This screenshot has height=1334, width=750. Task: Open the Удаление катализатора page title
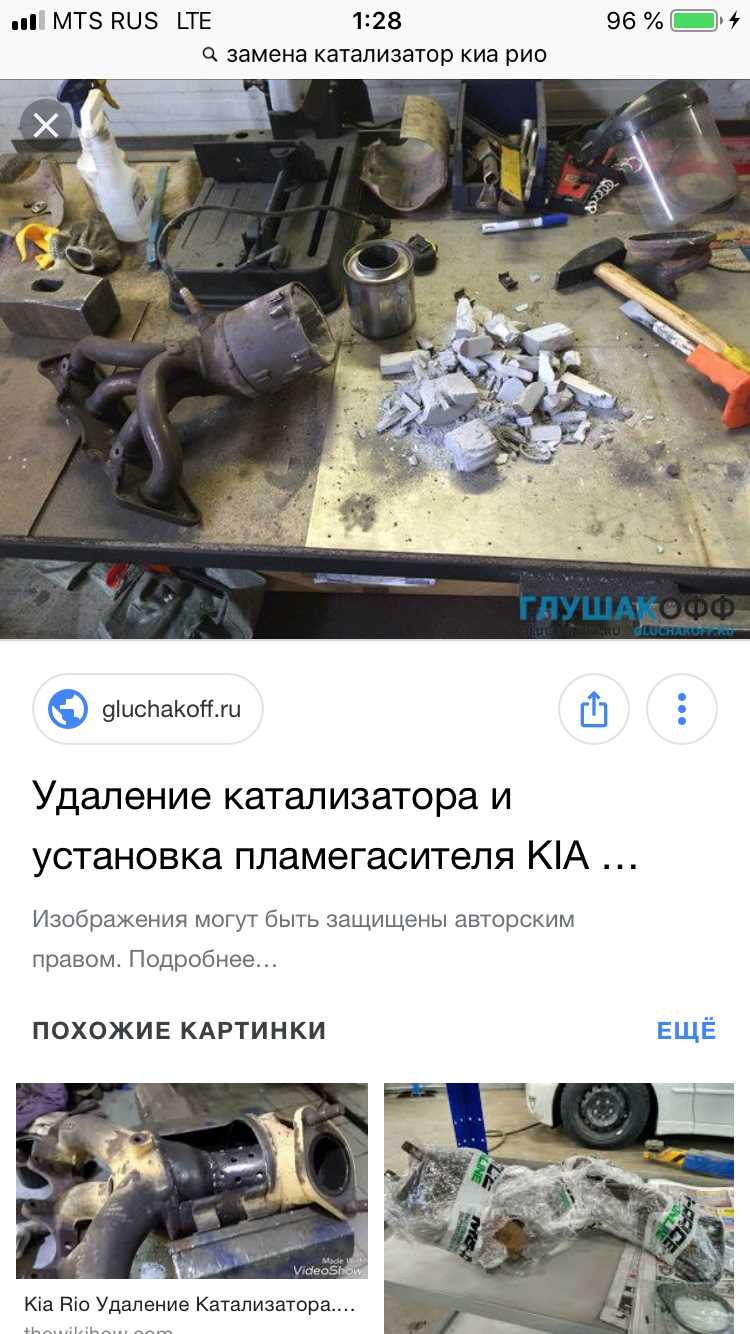coord(335,827)
